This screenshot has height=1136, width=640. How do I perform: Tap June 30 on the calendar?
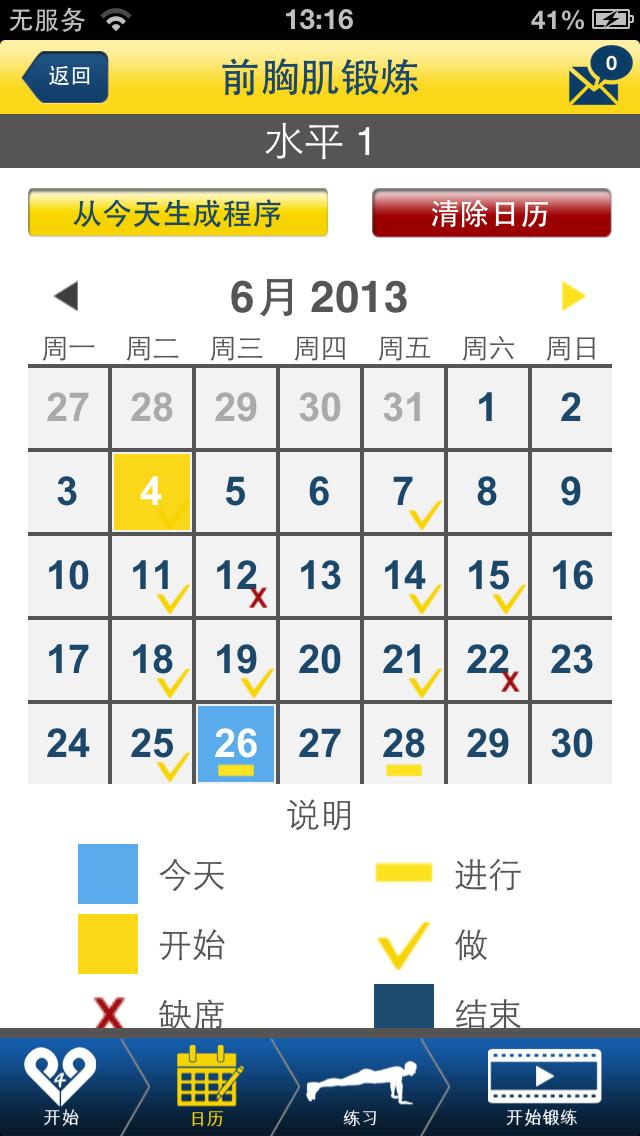point(572,744)
